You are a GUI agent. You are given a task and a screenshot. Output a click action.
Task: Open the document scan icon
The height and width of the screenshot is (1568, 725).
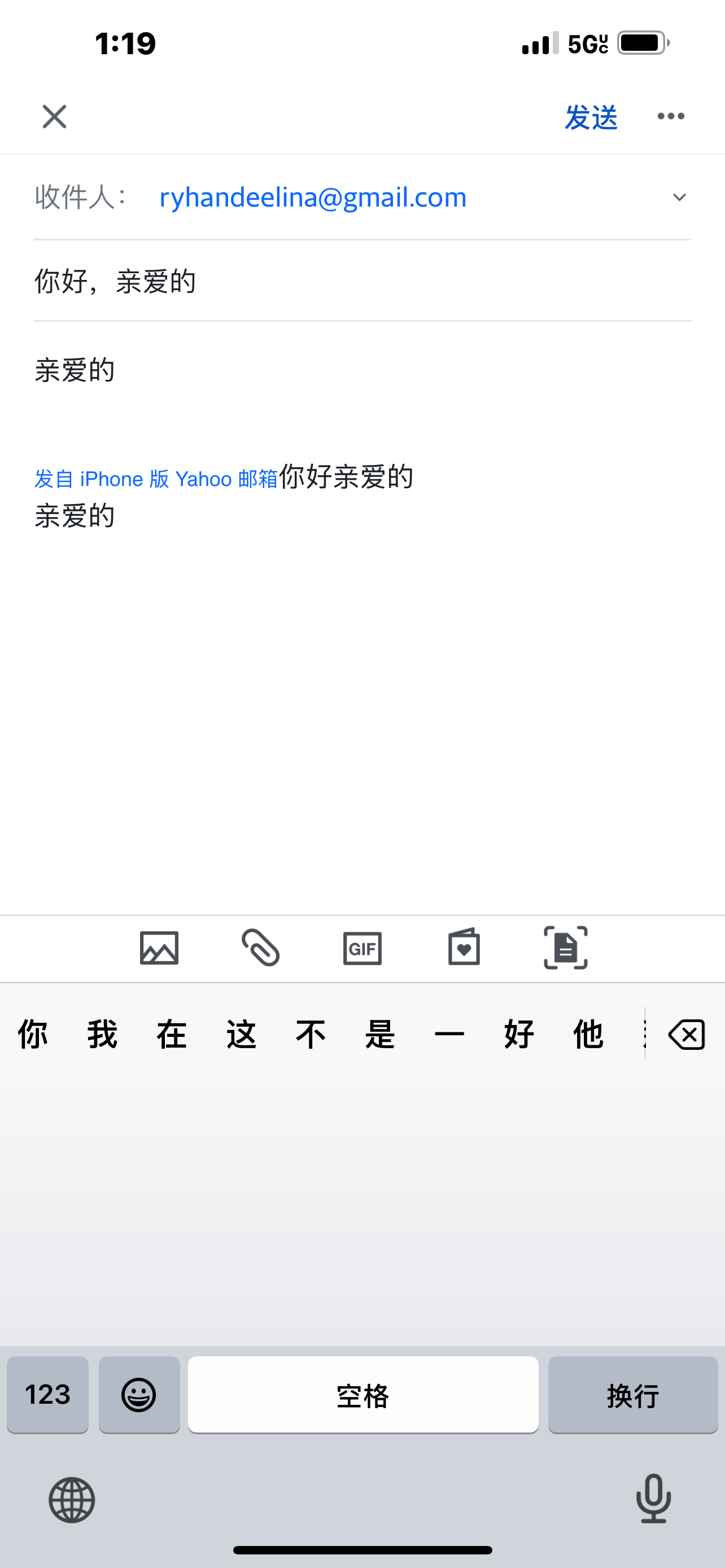pos(566,948)
